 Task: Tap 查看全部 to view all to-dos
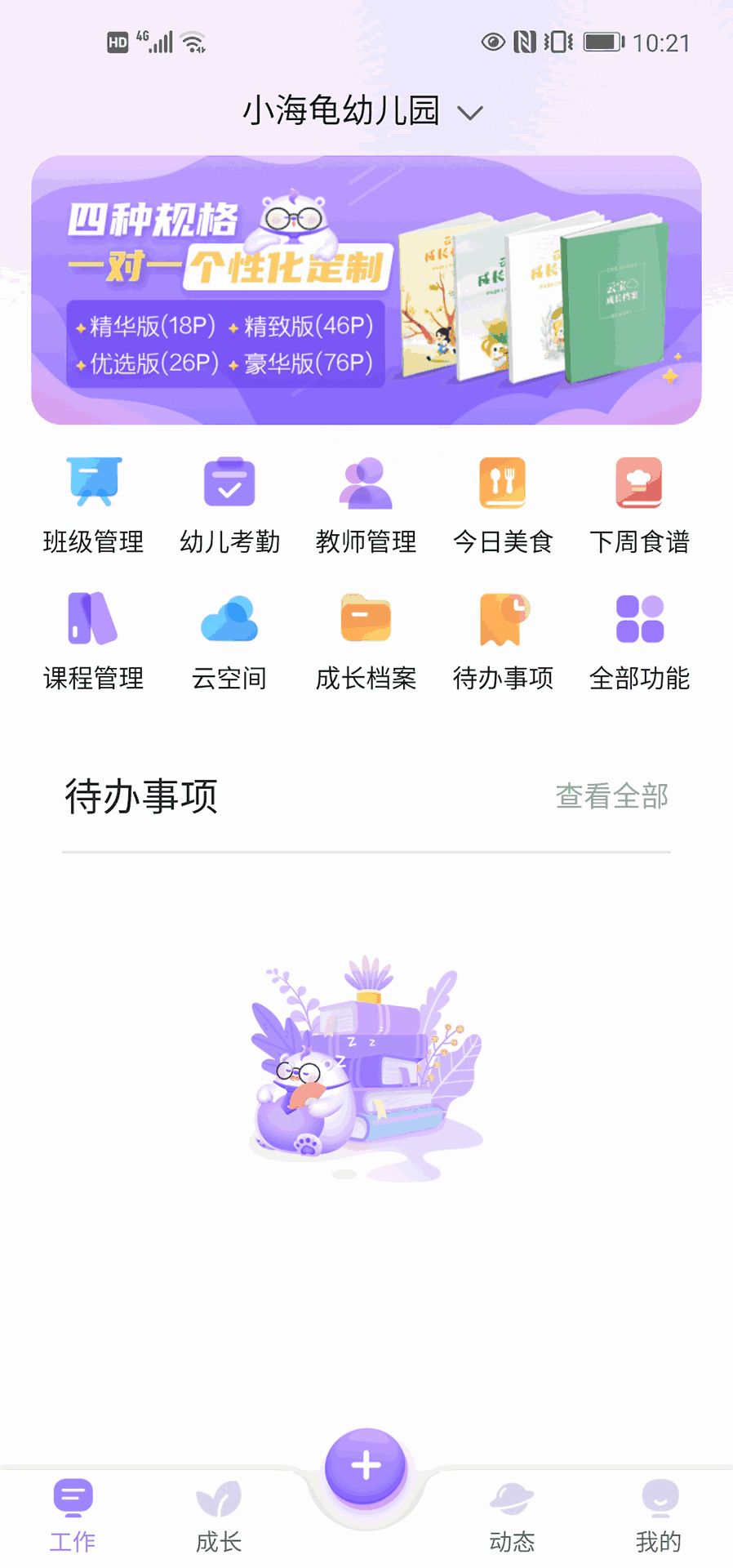pyautogui.click(x=612, y=796)
